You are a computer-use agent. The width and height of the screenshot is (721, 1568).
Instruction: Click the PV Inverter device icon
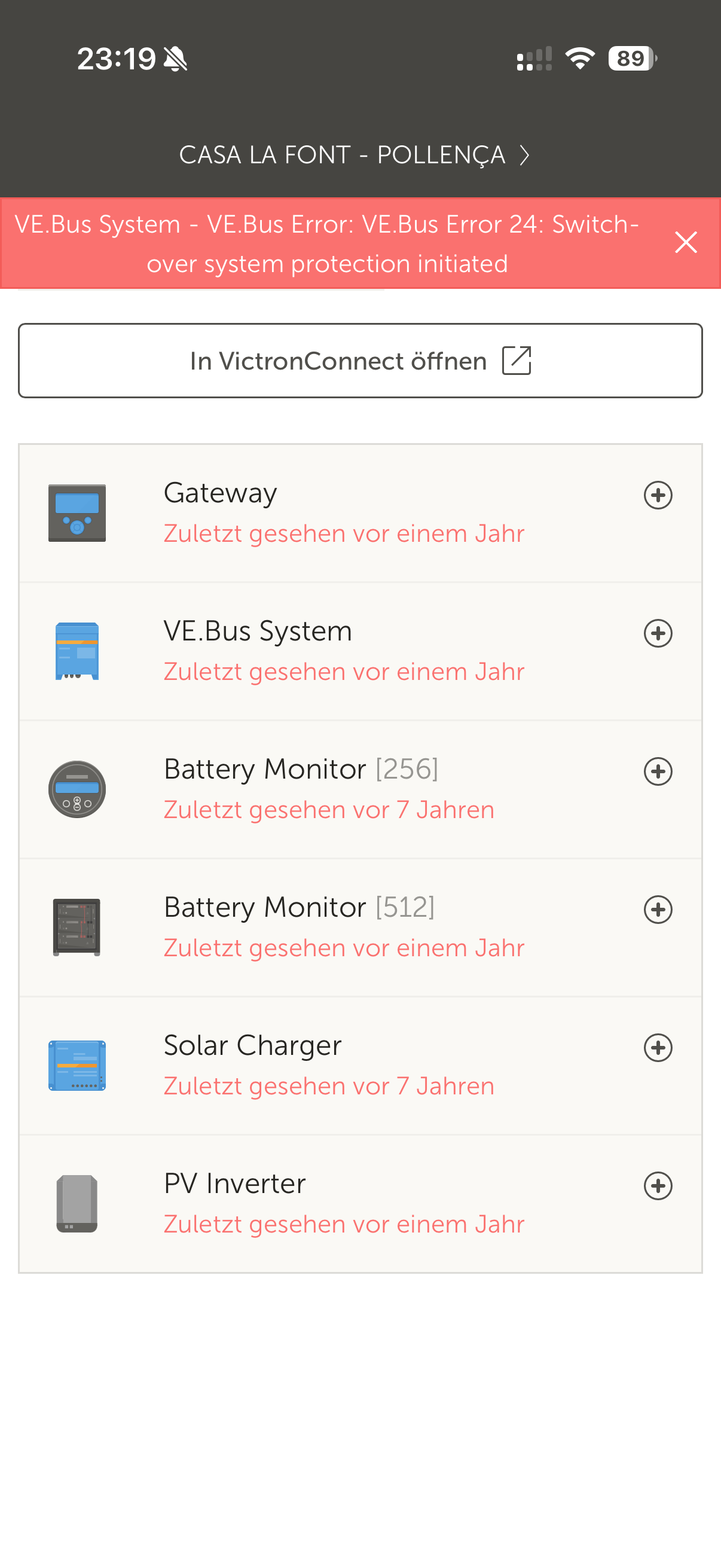(x=78, y=1203)
